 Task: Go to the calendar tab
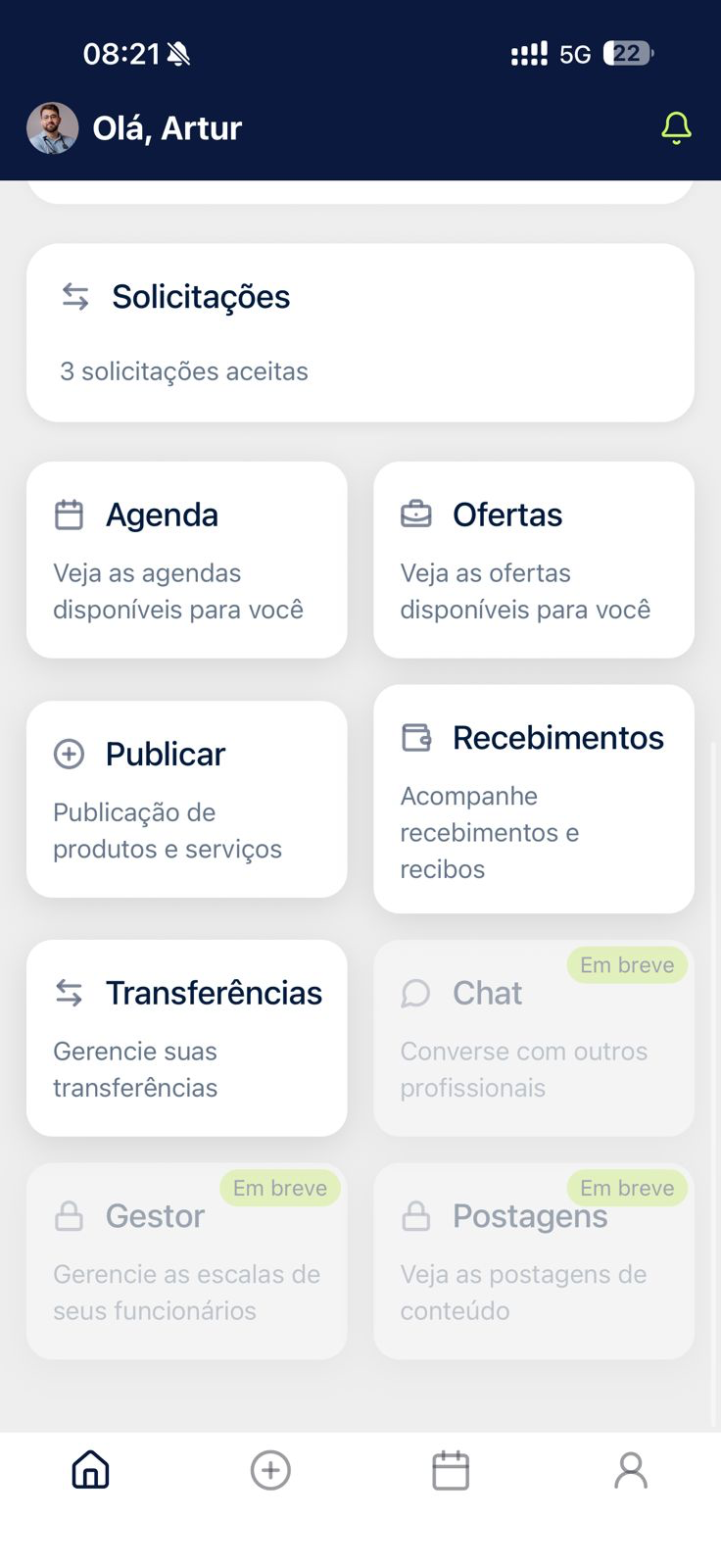[x=451, y=1470]
